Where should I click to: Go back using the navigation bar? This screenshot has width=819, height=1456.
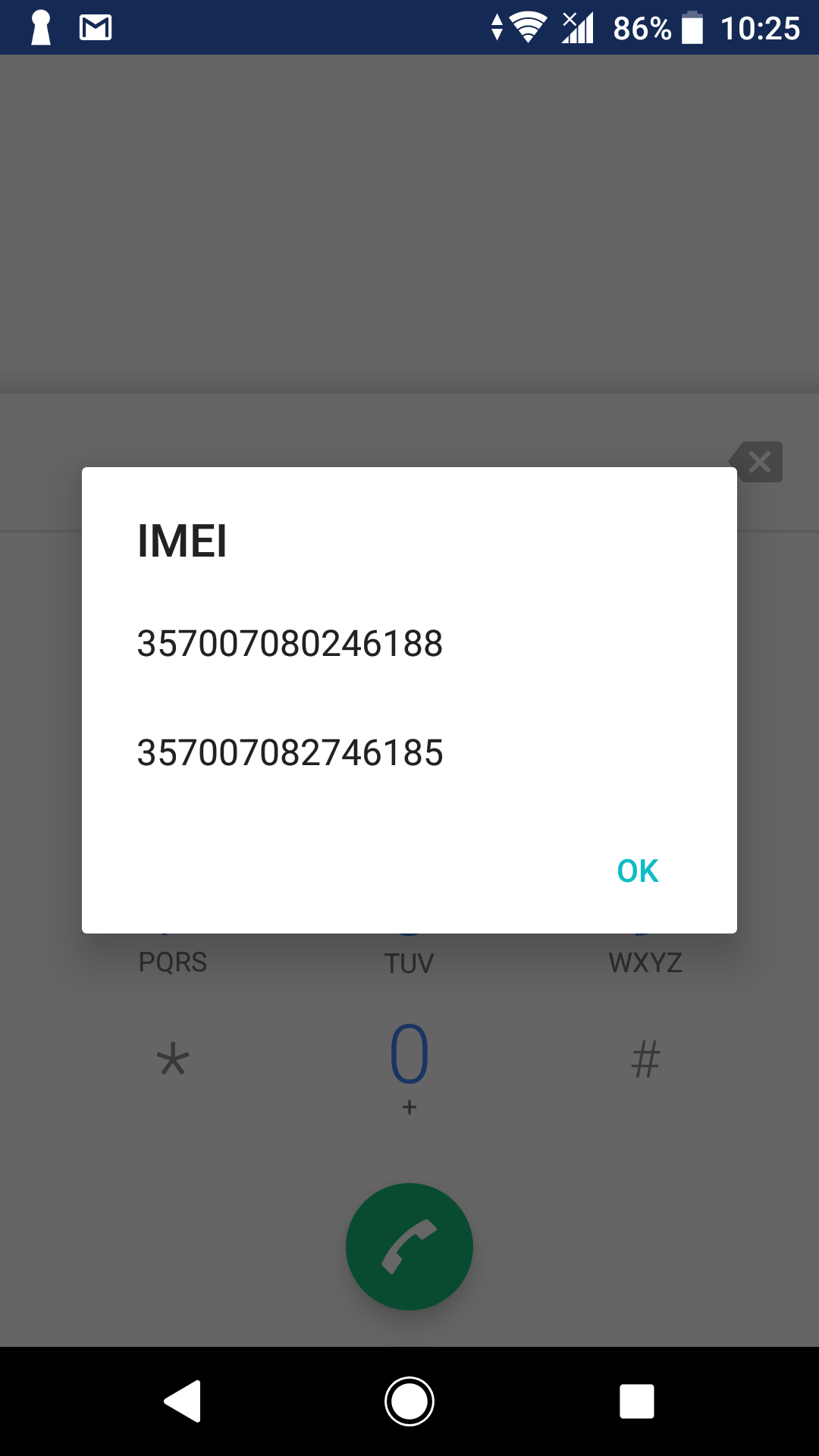[183, 1401]
